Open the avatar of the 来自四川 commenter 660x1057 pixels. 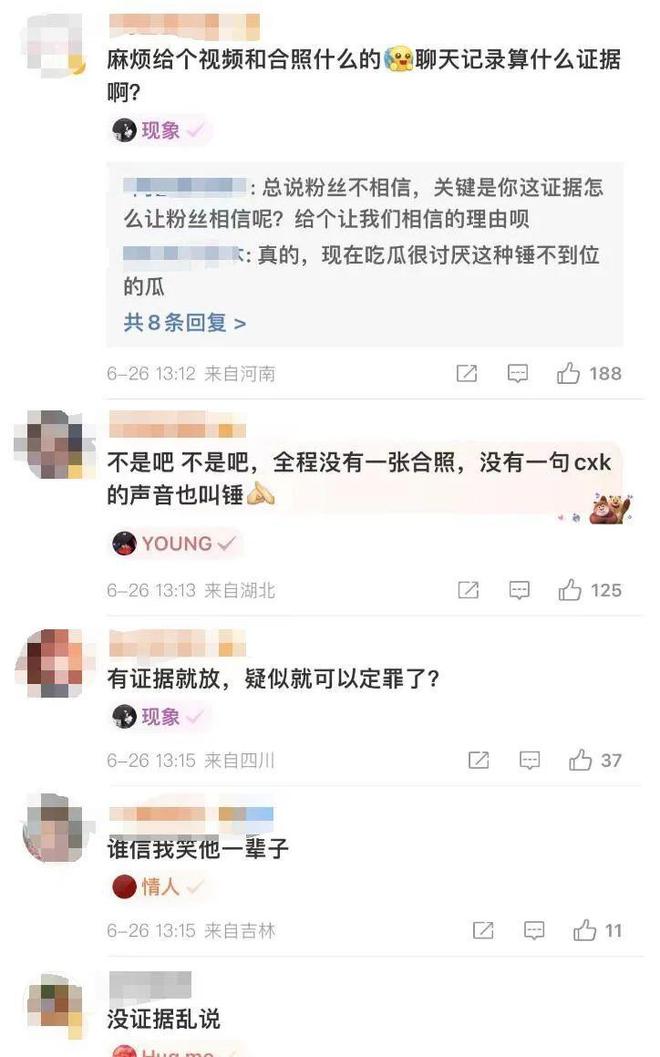54,662
